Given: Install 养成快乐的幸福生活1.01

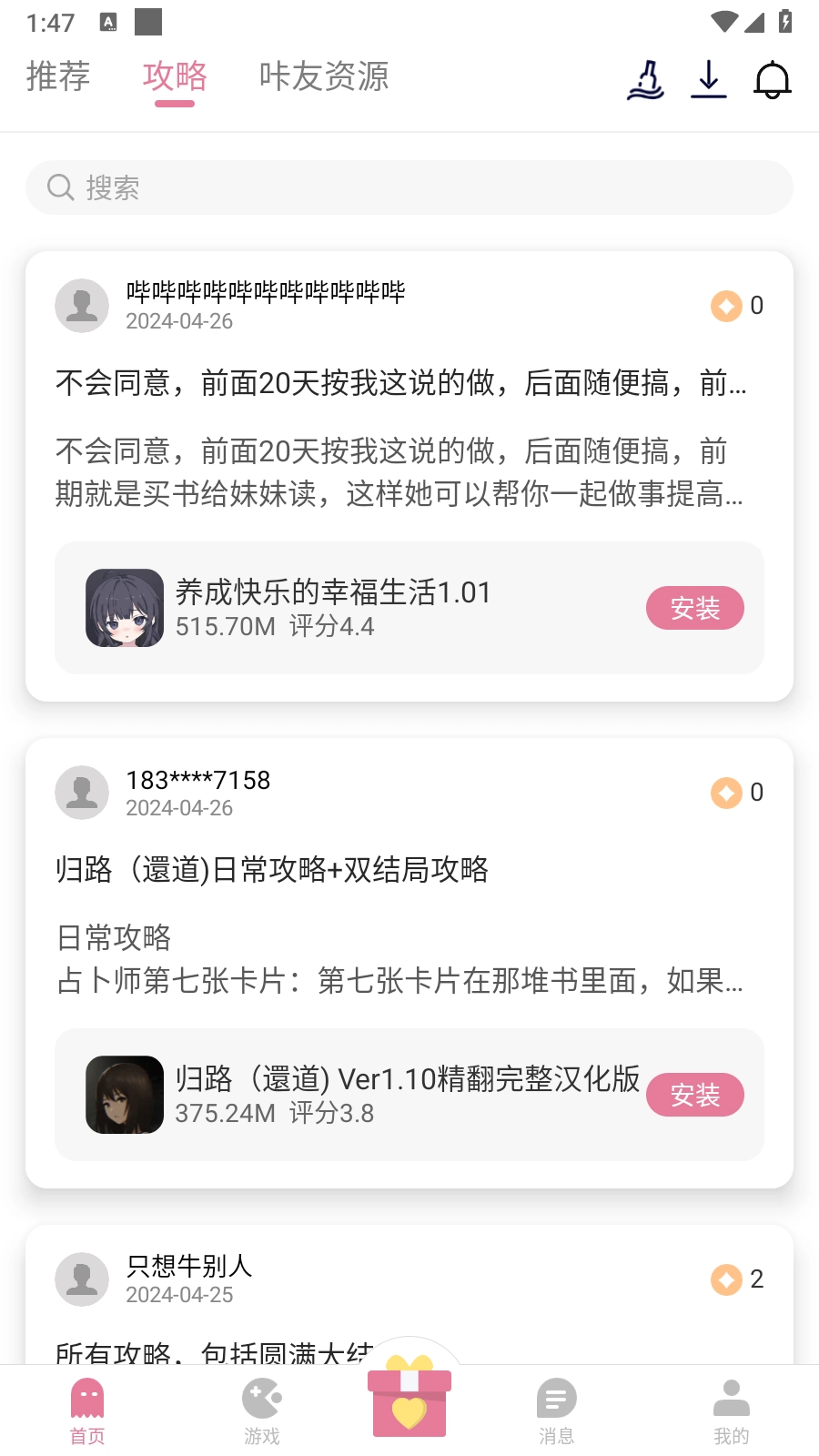Looking at the screenshot, I should click(694, 608).
